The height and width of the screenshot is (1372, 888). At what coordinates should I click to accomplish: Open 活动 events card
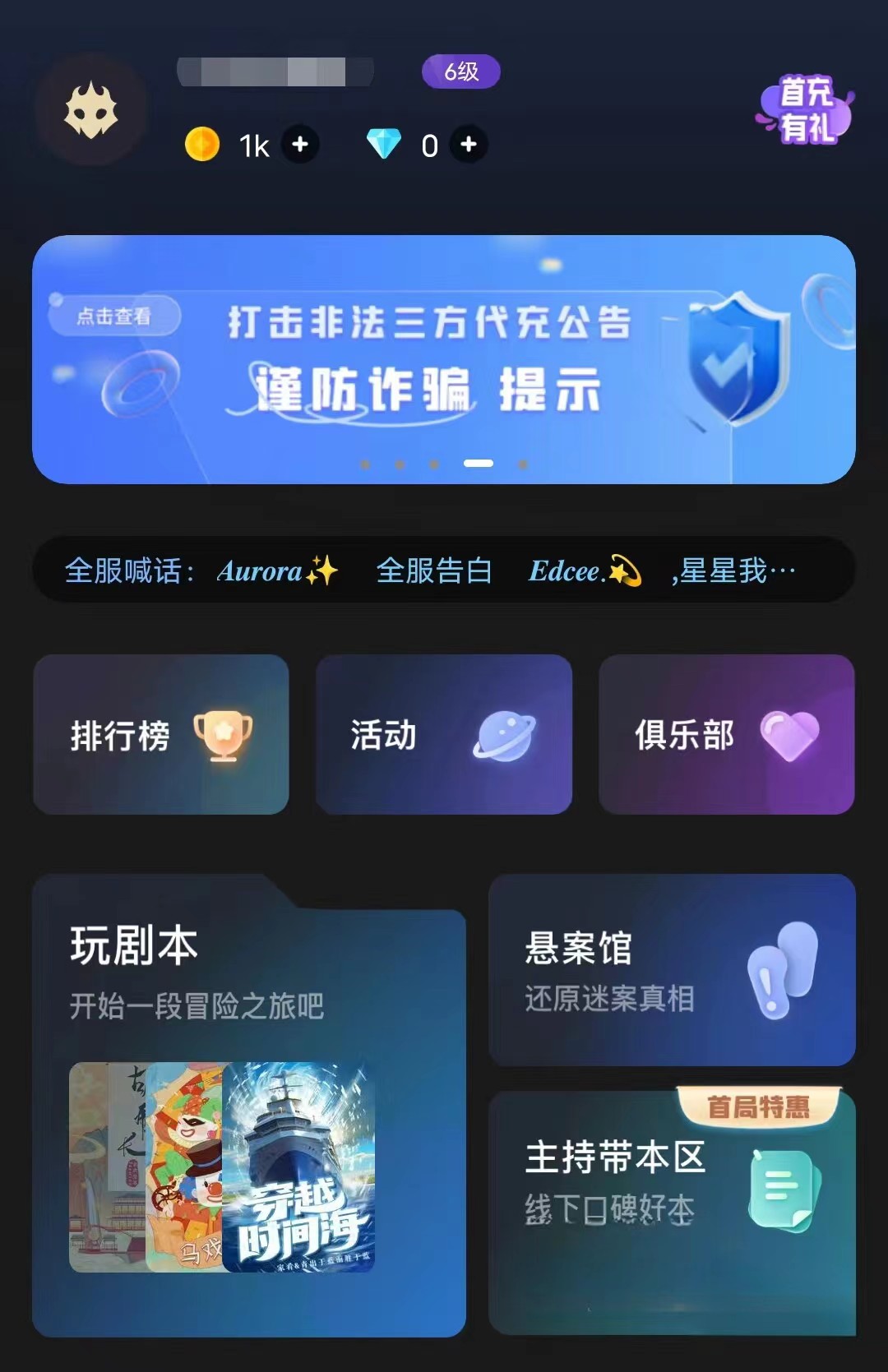coord(444,735)
